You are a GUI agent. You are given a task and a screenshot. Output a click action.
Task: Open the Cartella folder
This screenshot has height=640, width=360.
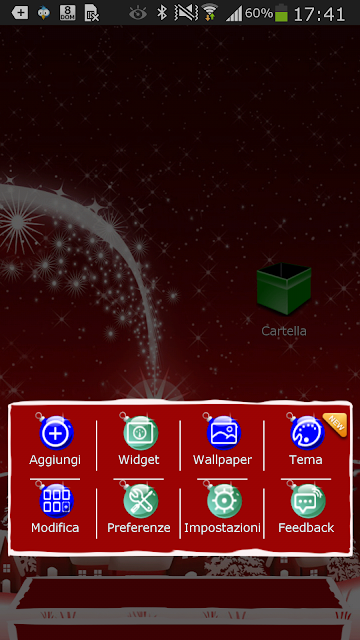click(x=284, y=300)
